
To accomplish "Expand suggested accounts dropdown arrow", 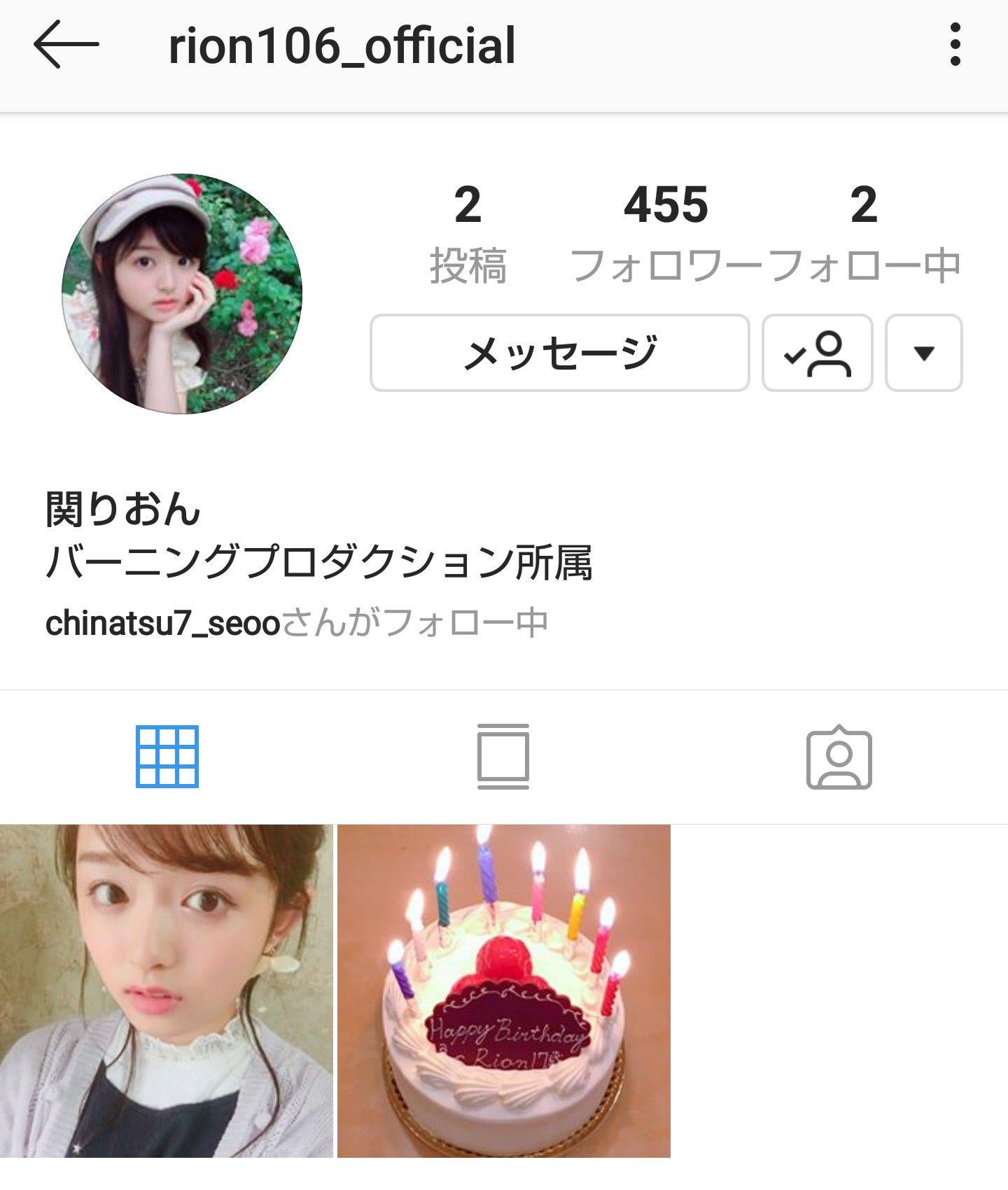I will 923,353.
